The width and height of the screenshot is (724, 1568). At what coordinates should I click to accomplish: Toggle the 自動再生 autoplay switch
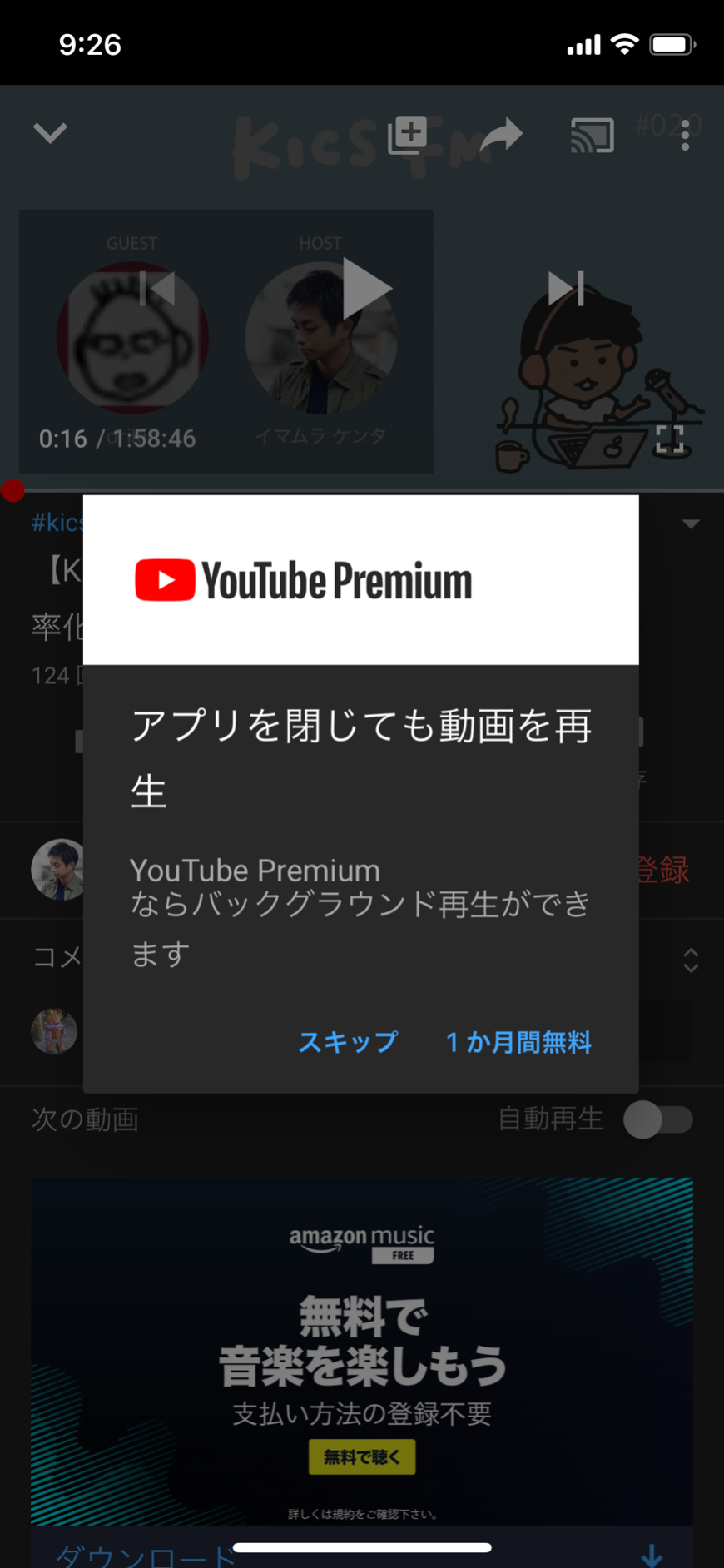658,1119
